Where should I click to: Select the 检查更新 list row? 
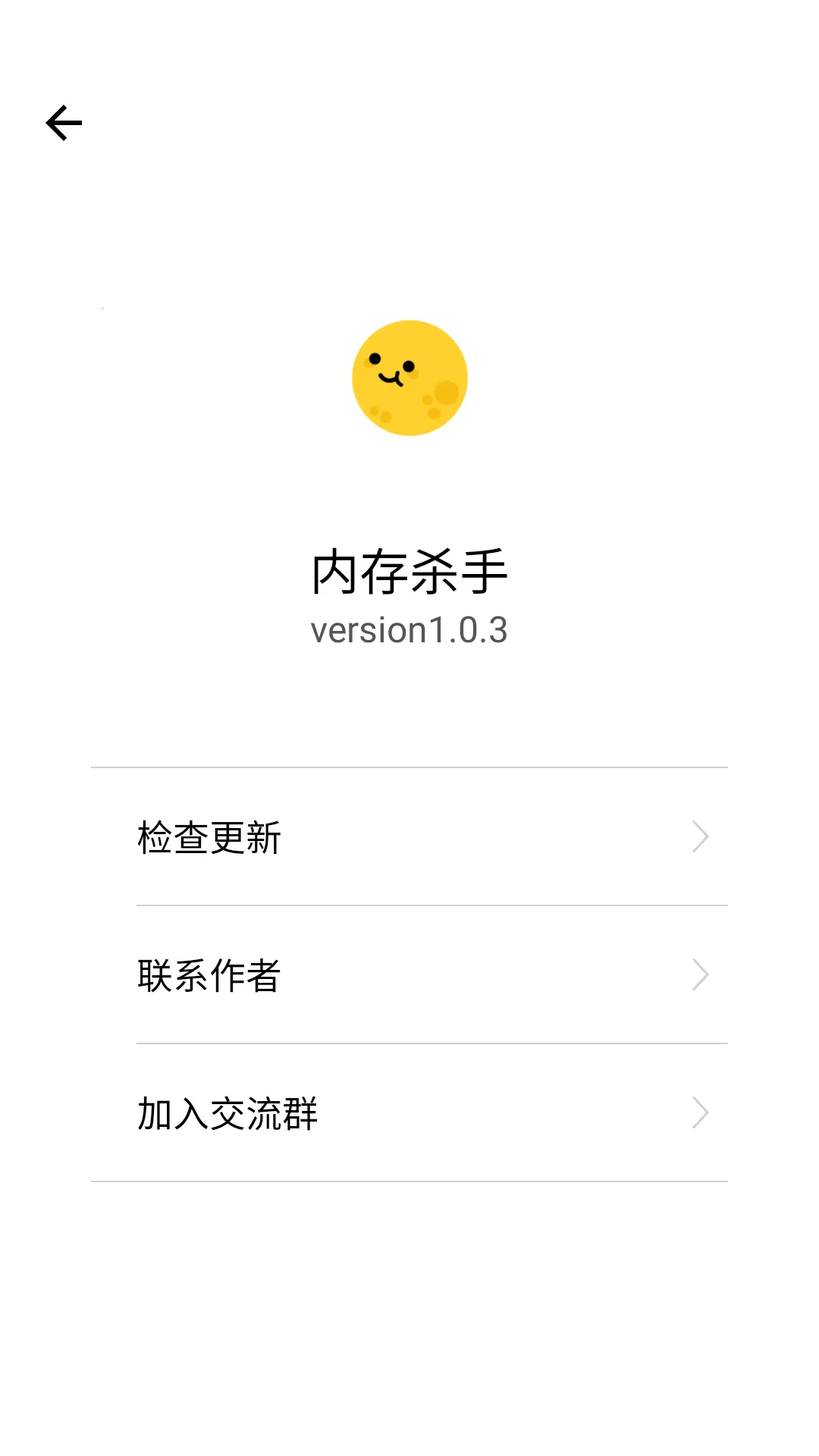pyautogui.click(x=409, y=836)
